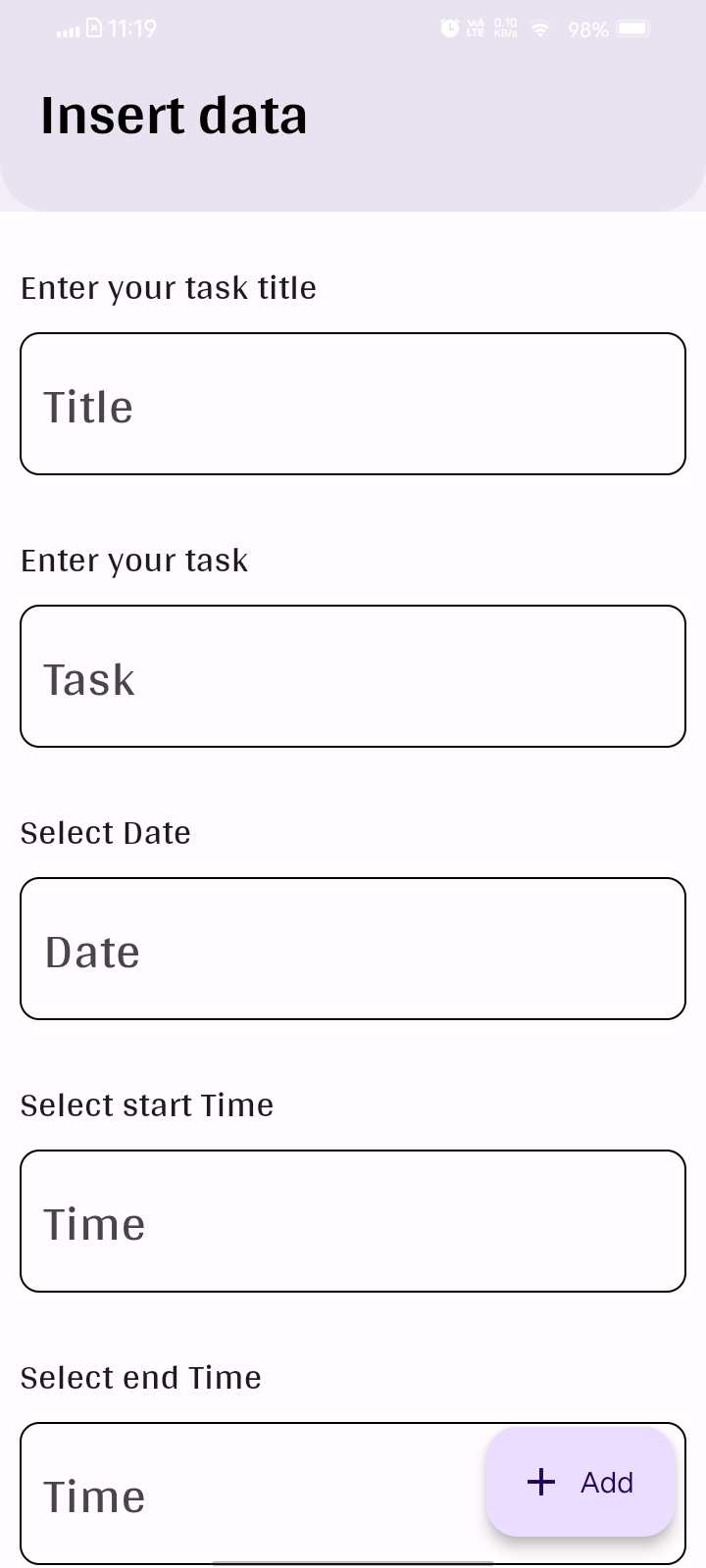Image resolution: width=706 pixels, height=1568 pixels.
Task: Tap the 98% battery percentage text
Action: click(586, 29)
